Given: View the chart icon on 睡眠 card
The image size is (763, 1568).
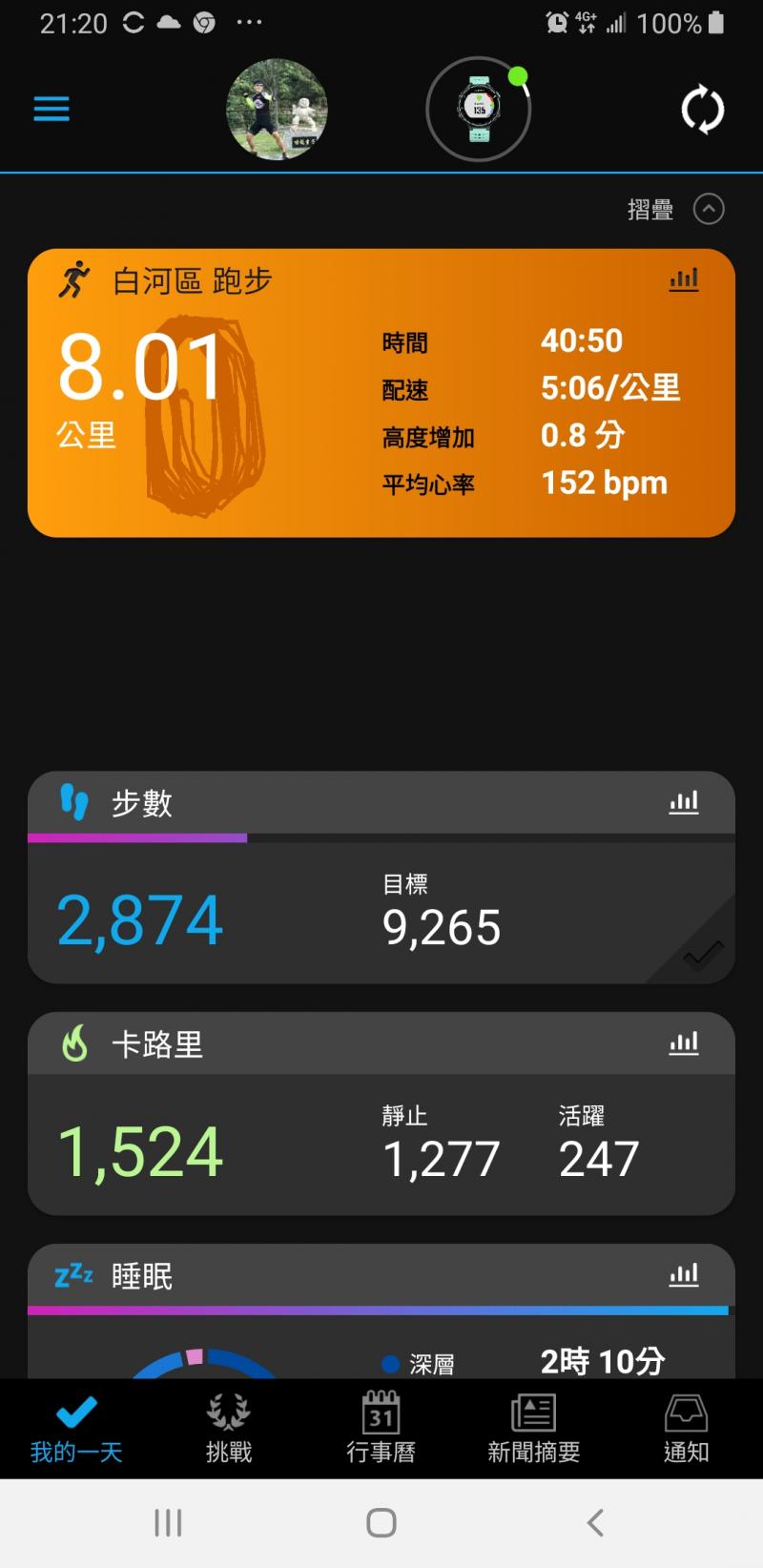Looking at the screenshot, I should coord(683,1275).
